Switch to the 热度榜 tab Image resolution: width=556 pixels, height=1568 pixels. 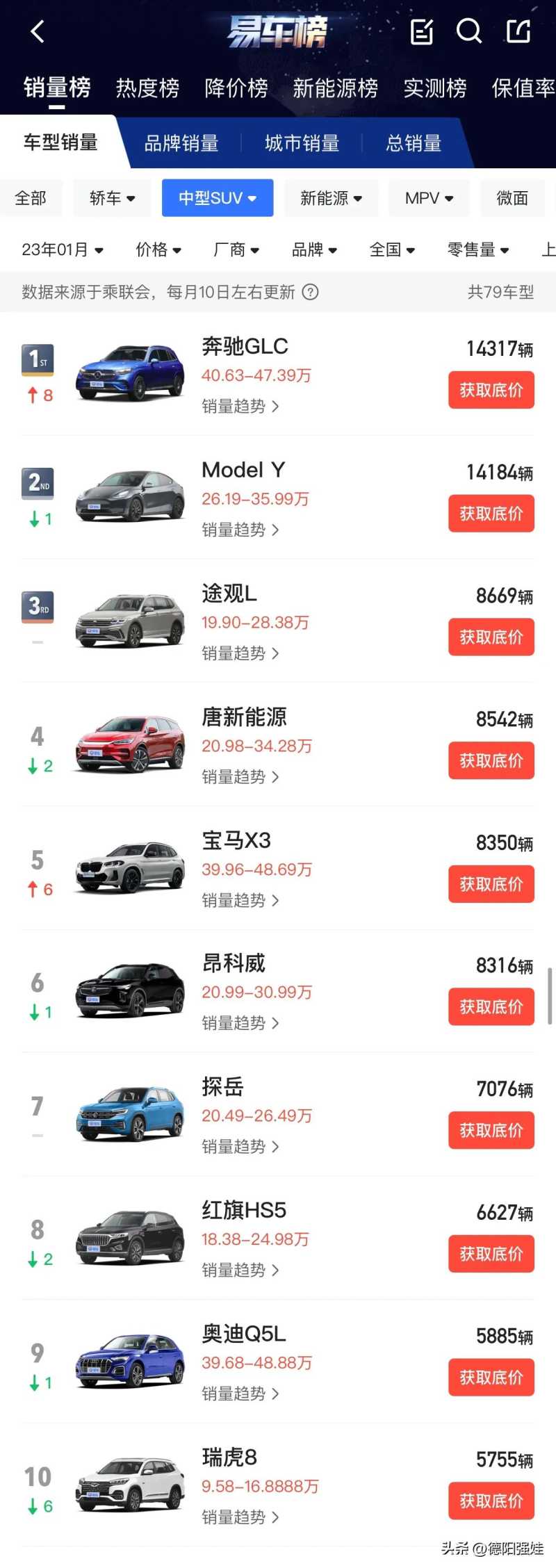[x=147, y=88]
